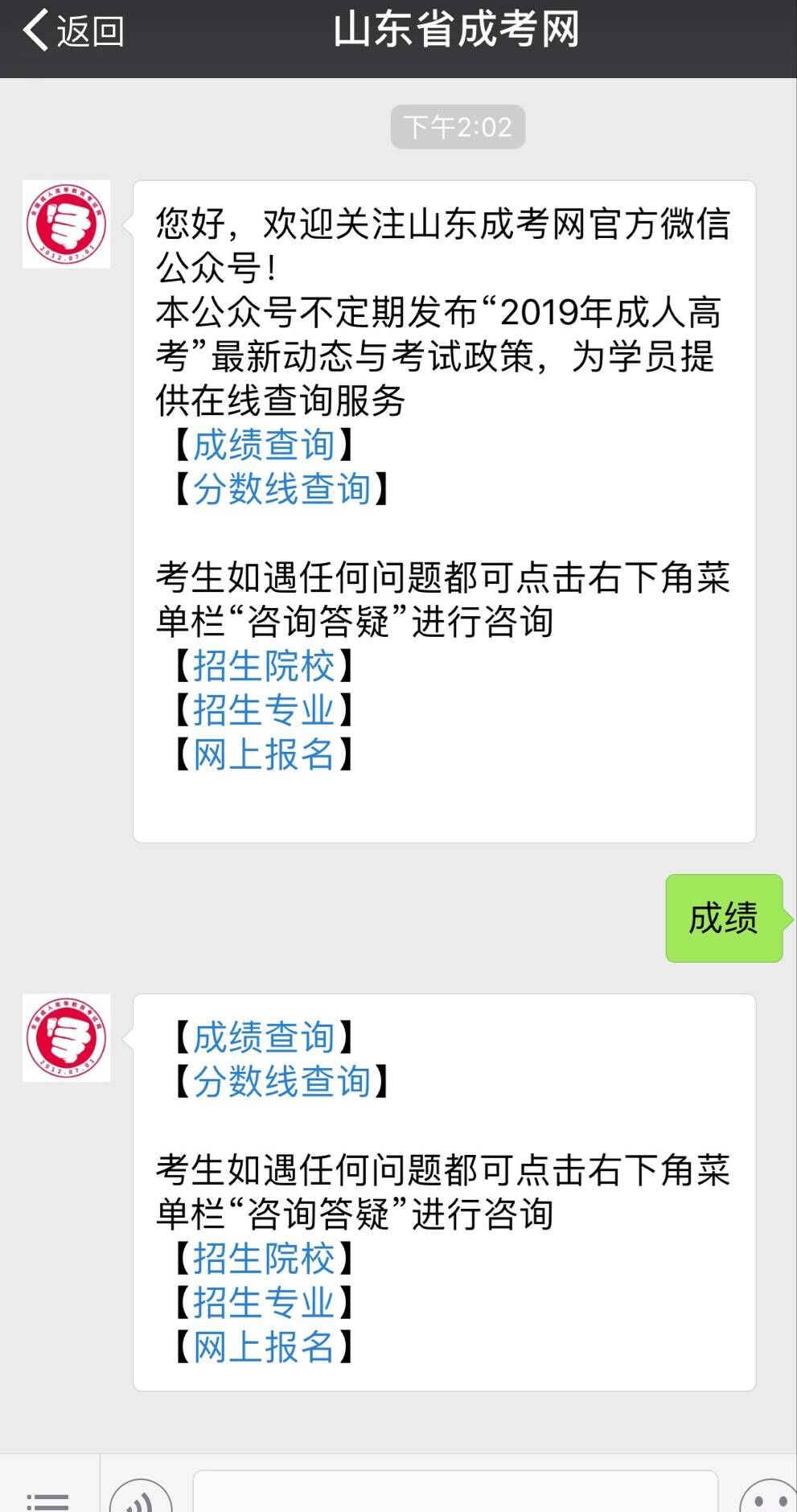This screenshot has width=797, height=1512.
Task: Tap 招生院校 link in the latest reply
Action: 264,1259
